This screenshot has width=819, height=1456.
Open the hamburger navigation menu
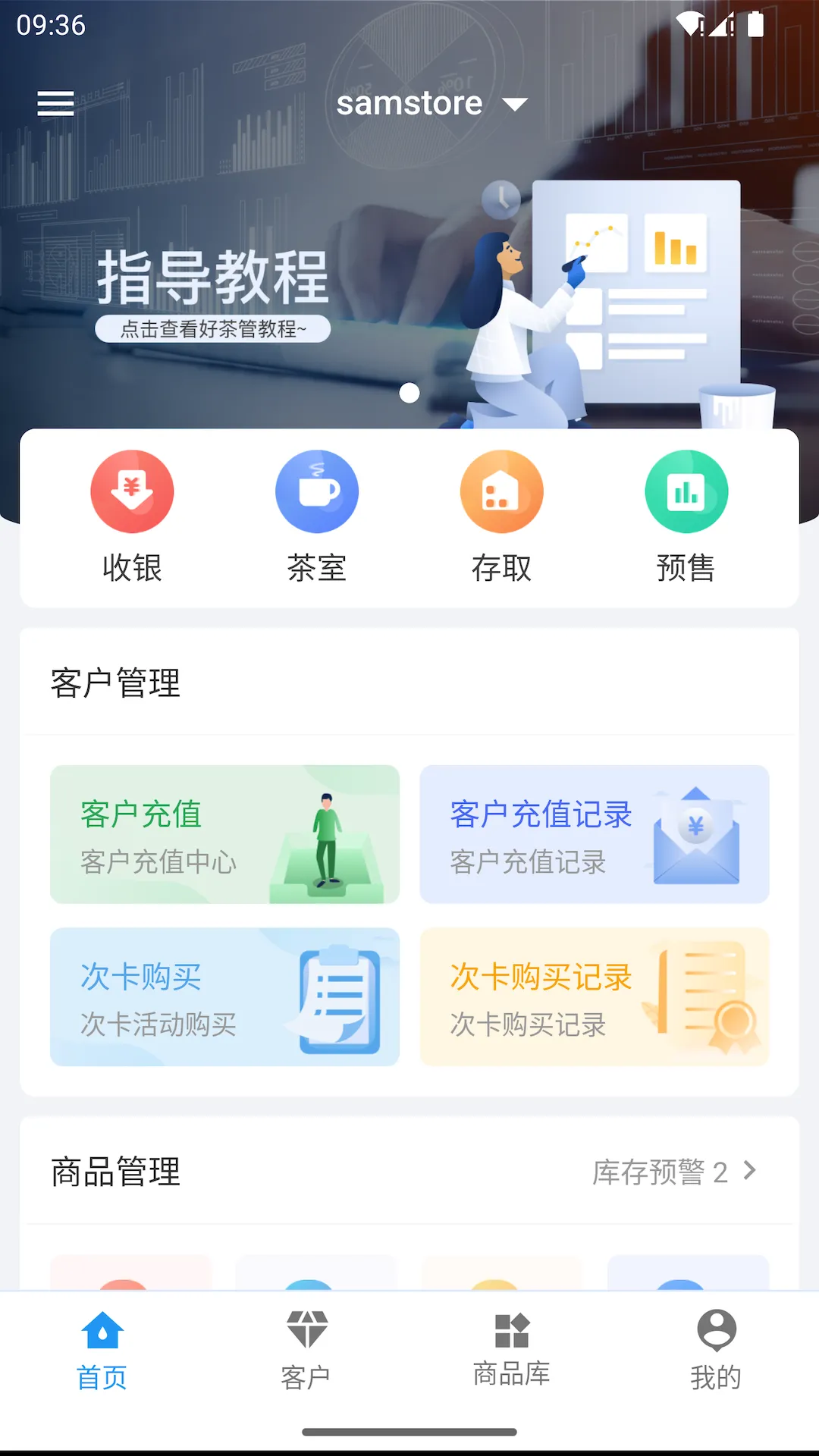point(54,103)
